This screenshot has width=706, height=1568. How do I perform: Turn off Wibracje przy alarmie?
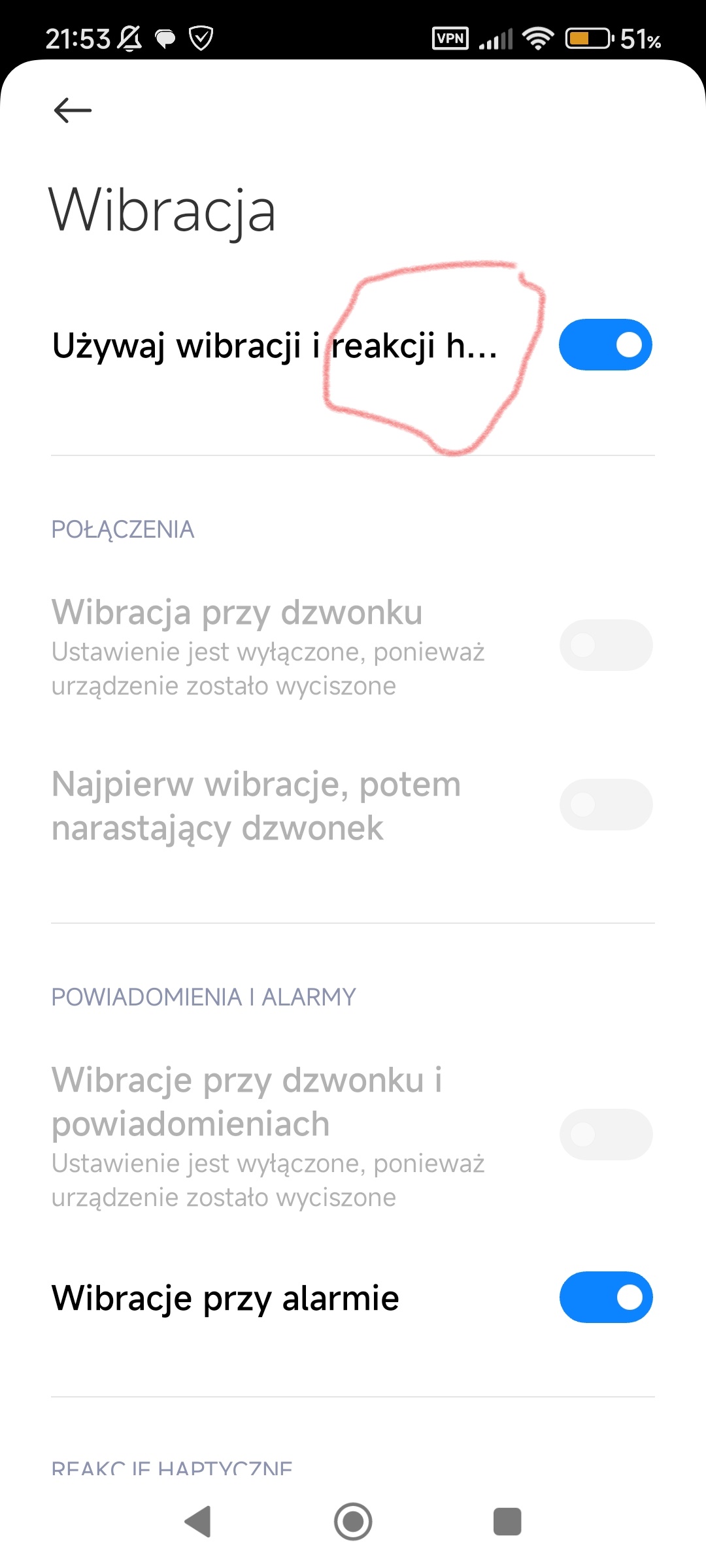point(605,1297)
